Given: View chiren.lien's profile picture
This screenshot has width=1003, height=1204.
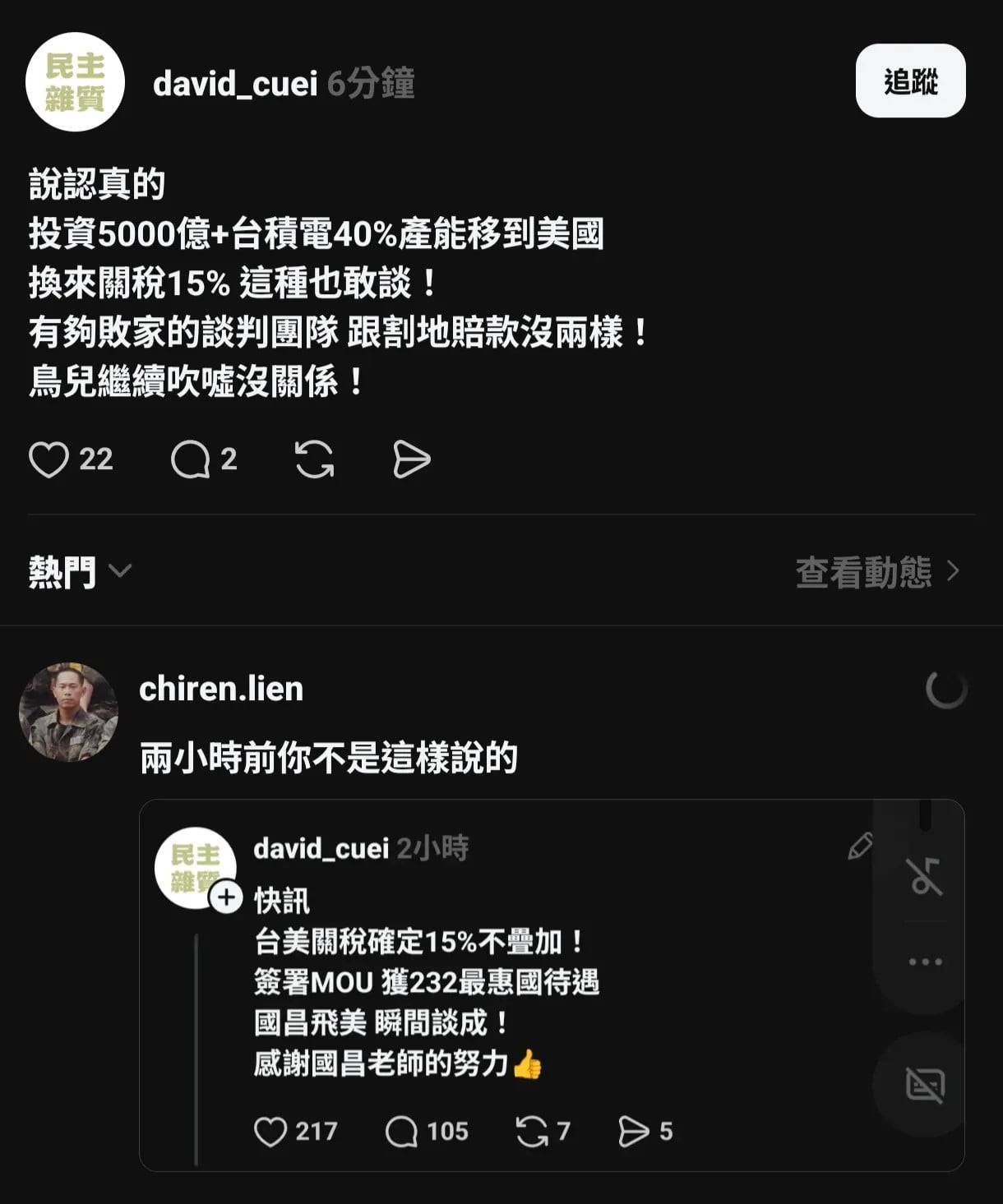Looking at the screenshot, I should point(68,712).
